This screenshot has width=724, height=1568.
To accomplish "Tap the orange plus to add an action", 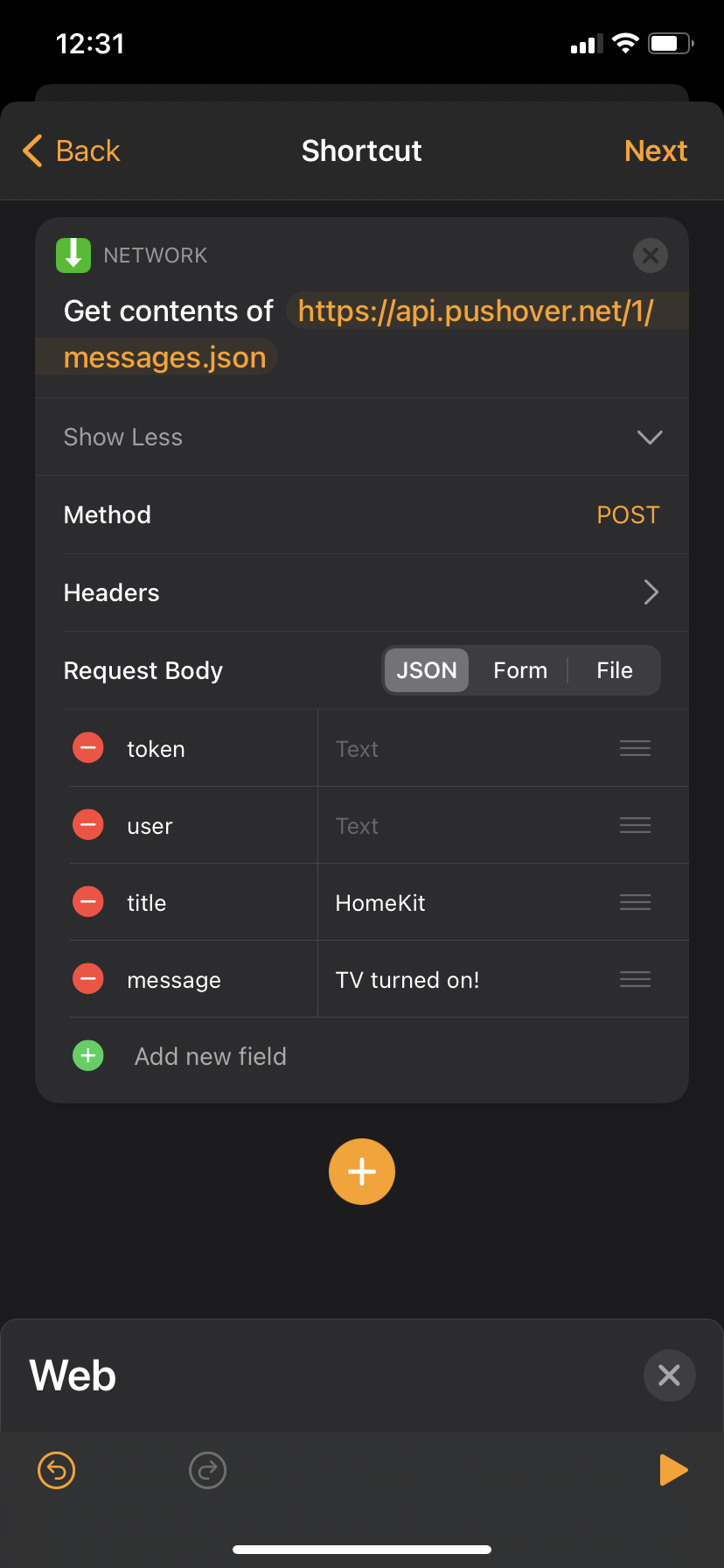I will tap(362, 1171).
